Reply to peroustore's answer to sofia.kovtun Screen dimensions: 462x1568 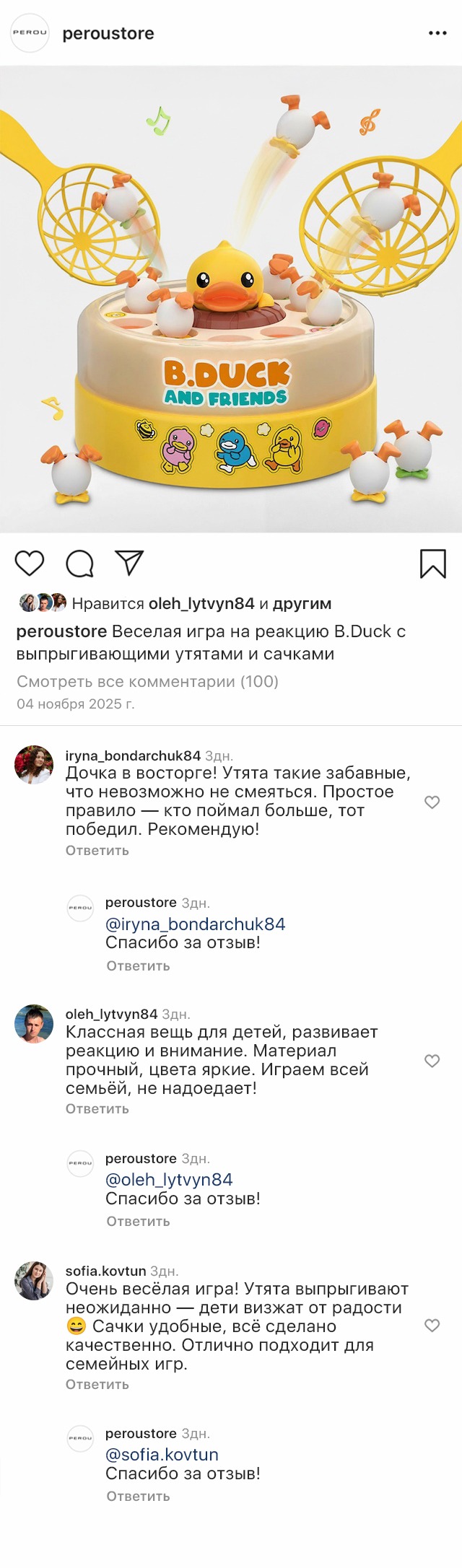point(138,1496)
